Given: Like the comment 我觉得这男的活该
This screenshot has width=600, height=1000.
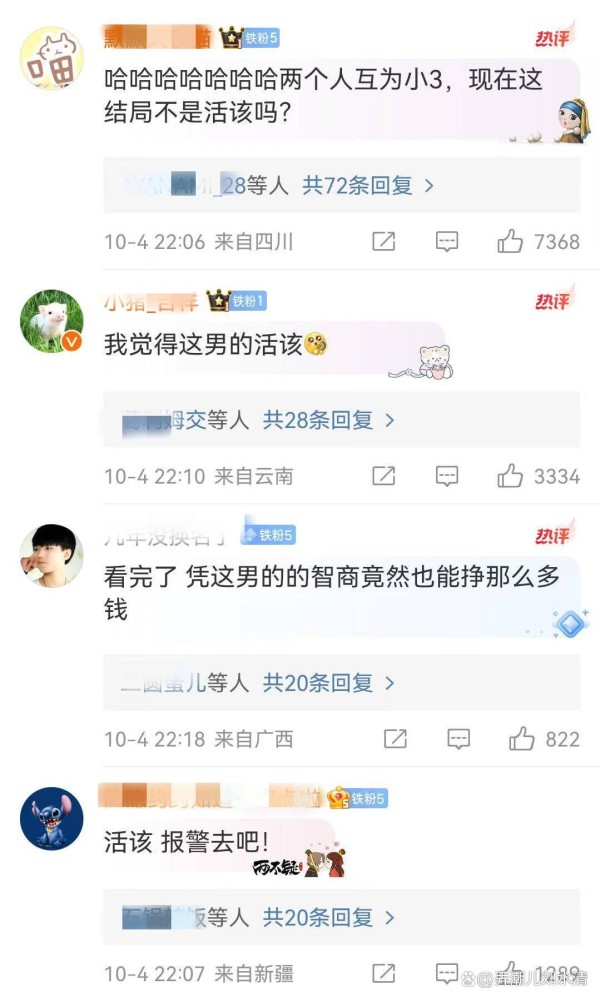Looking at the screenshot, I should click(511, 476).
